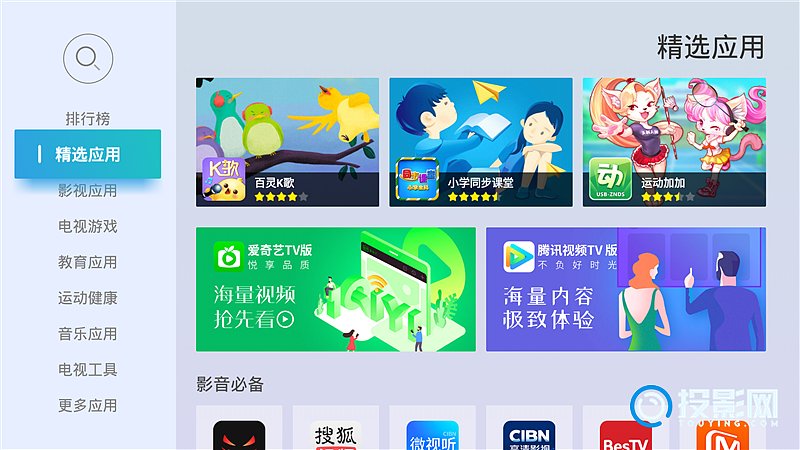This screenshot has width=800, height=450.
Task: Open the 微视听 app tile
Action: click(x=432, y=430)
